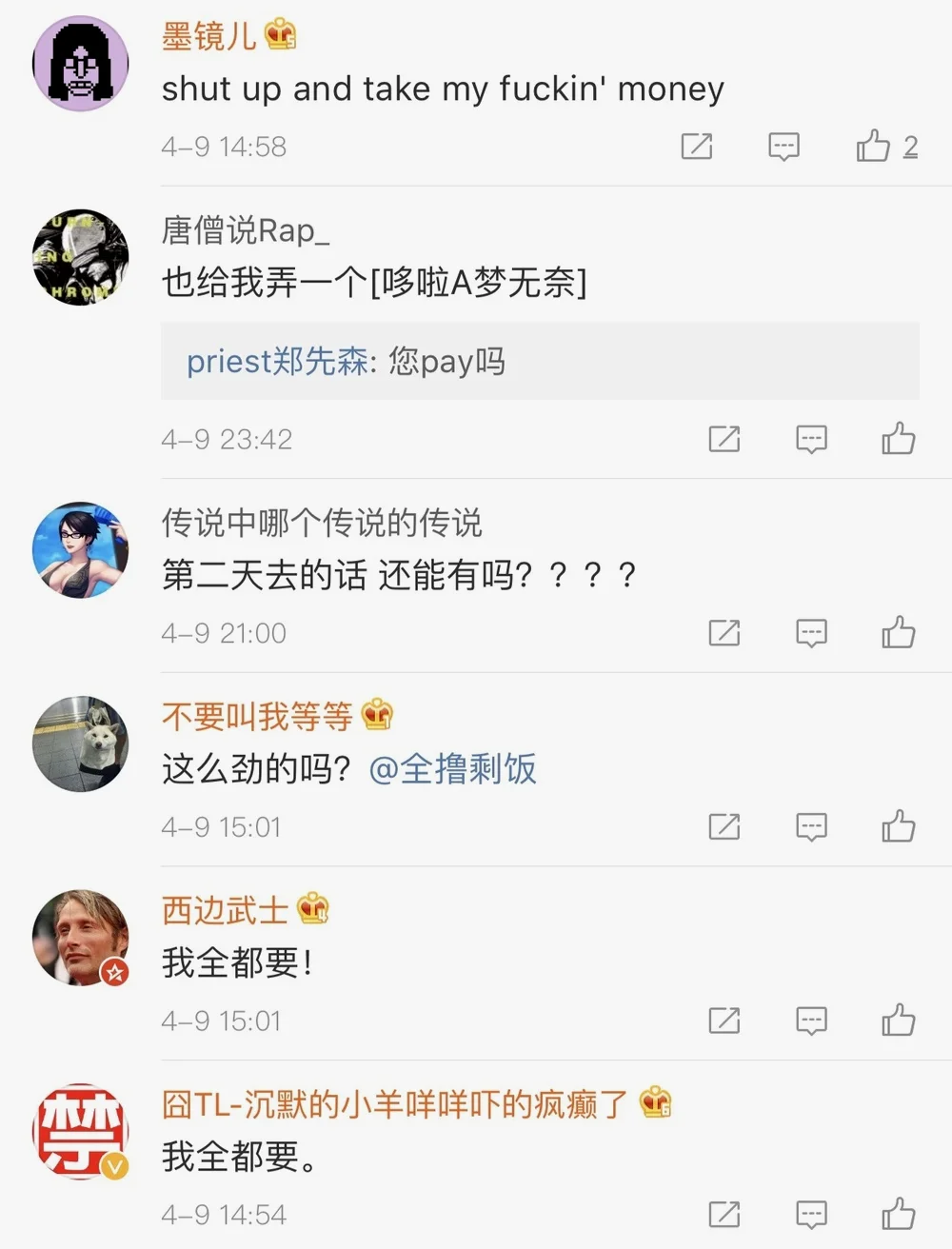Open priest郑先森's profile link
This screenshot has width=952, height=1249.
(277, 362)
